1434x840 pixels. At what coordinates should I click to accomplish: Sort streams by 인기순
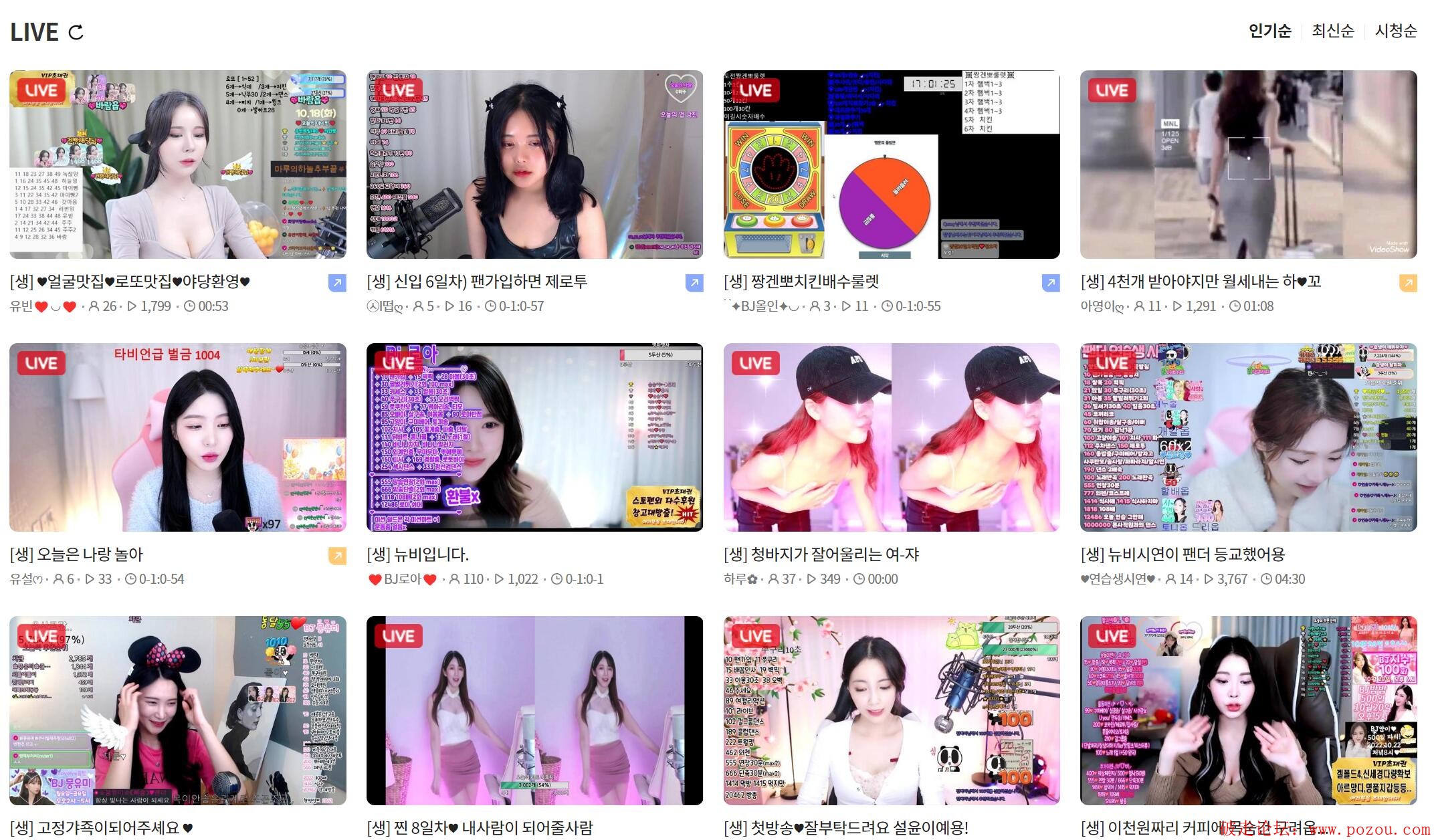(1269, 31)
